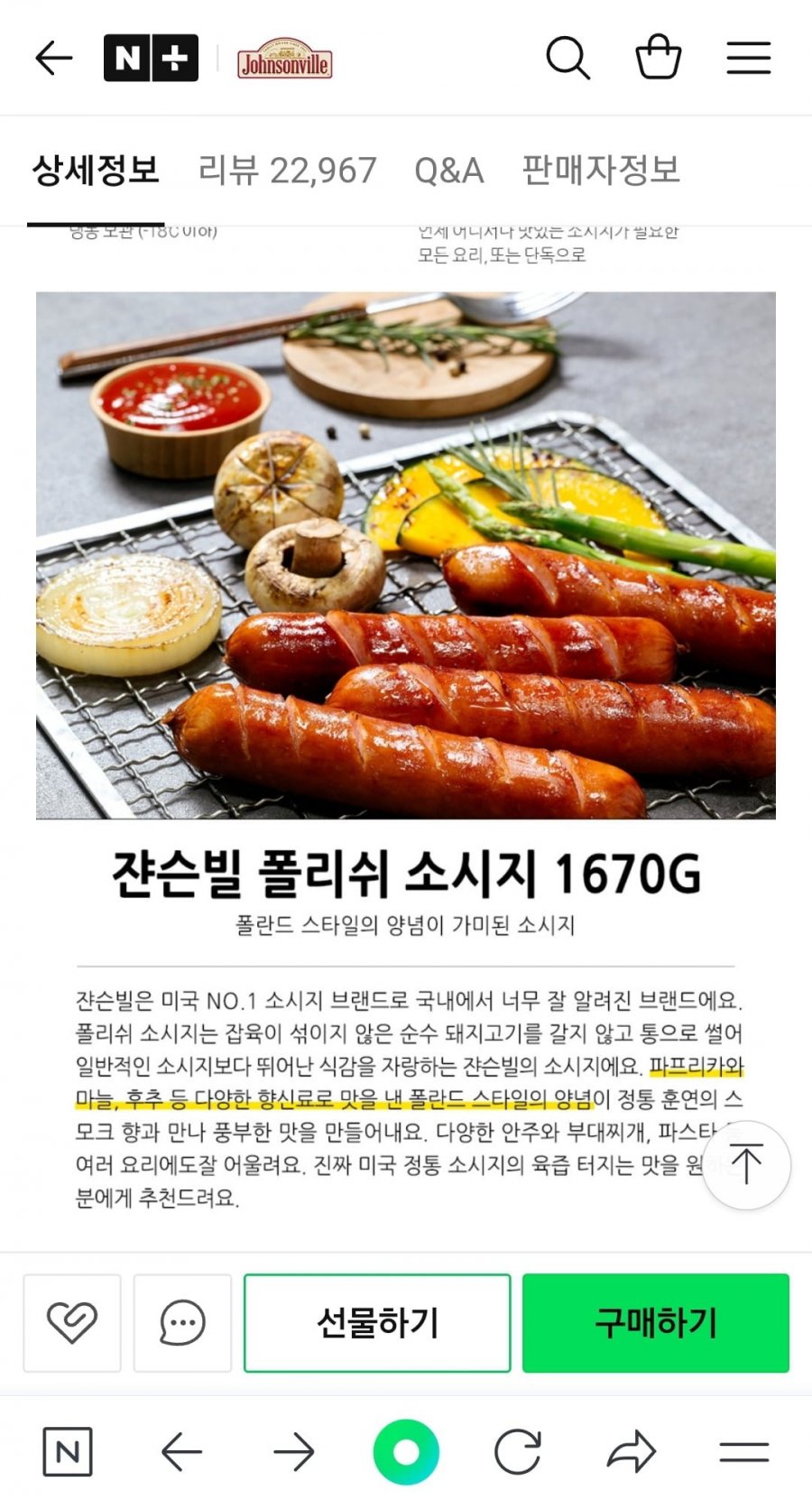Go forward in the browser toolbar
Screen dimensions: 812x1509
point(293,1452)
